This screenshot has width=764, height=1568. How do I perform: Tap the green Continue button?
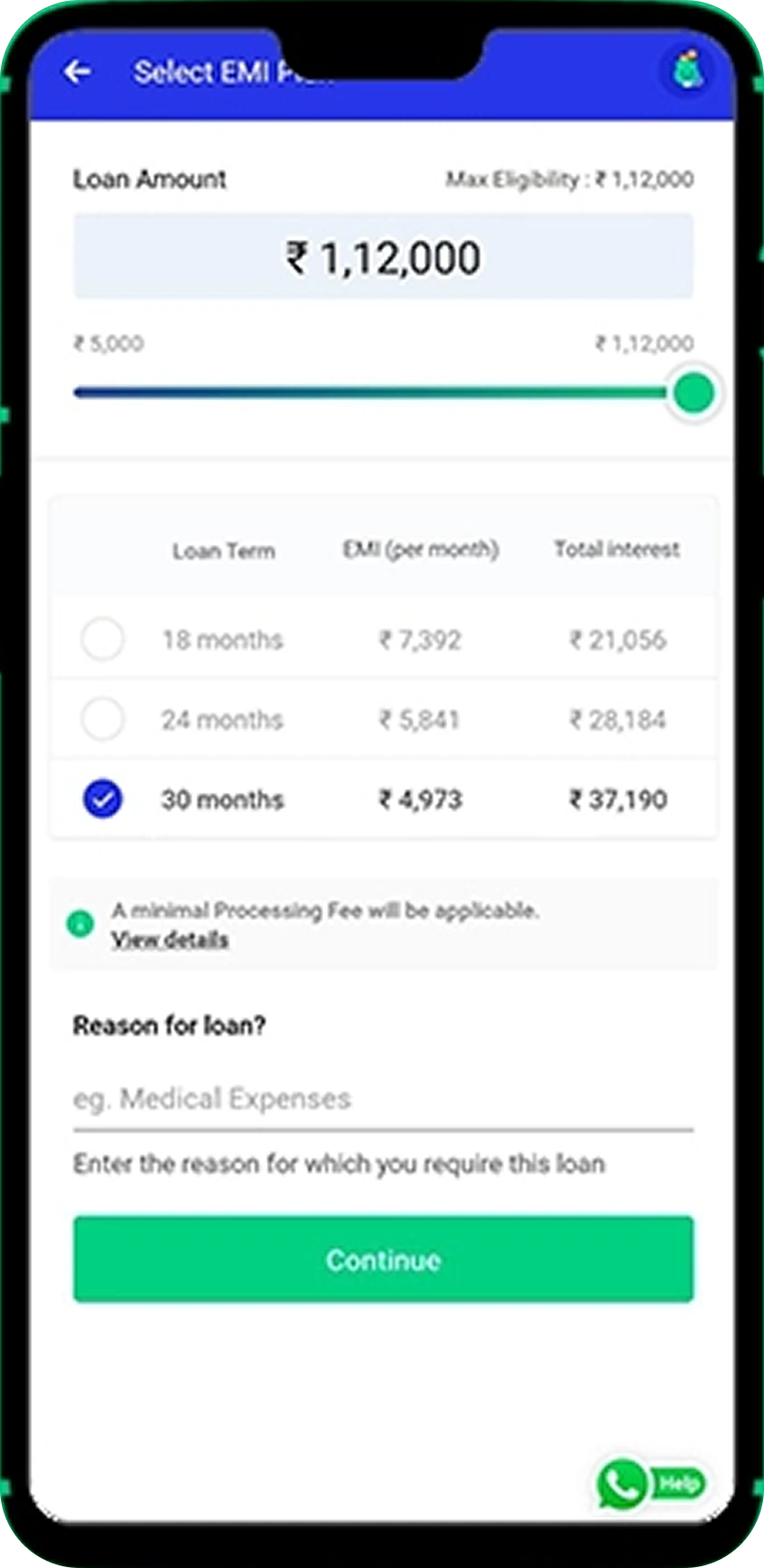click(383, 1259)
